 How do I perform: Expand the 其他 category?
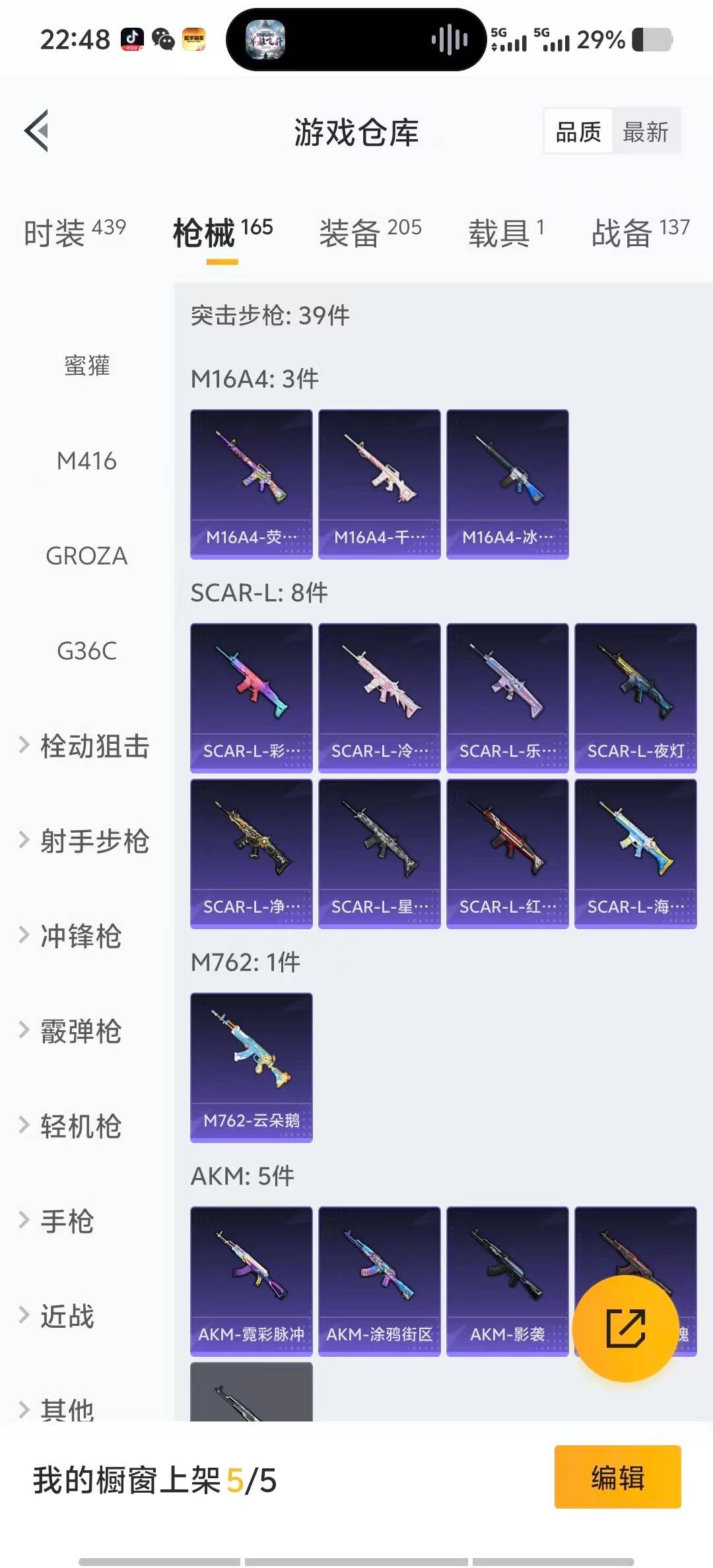[x=68, y=1408]
